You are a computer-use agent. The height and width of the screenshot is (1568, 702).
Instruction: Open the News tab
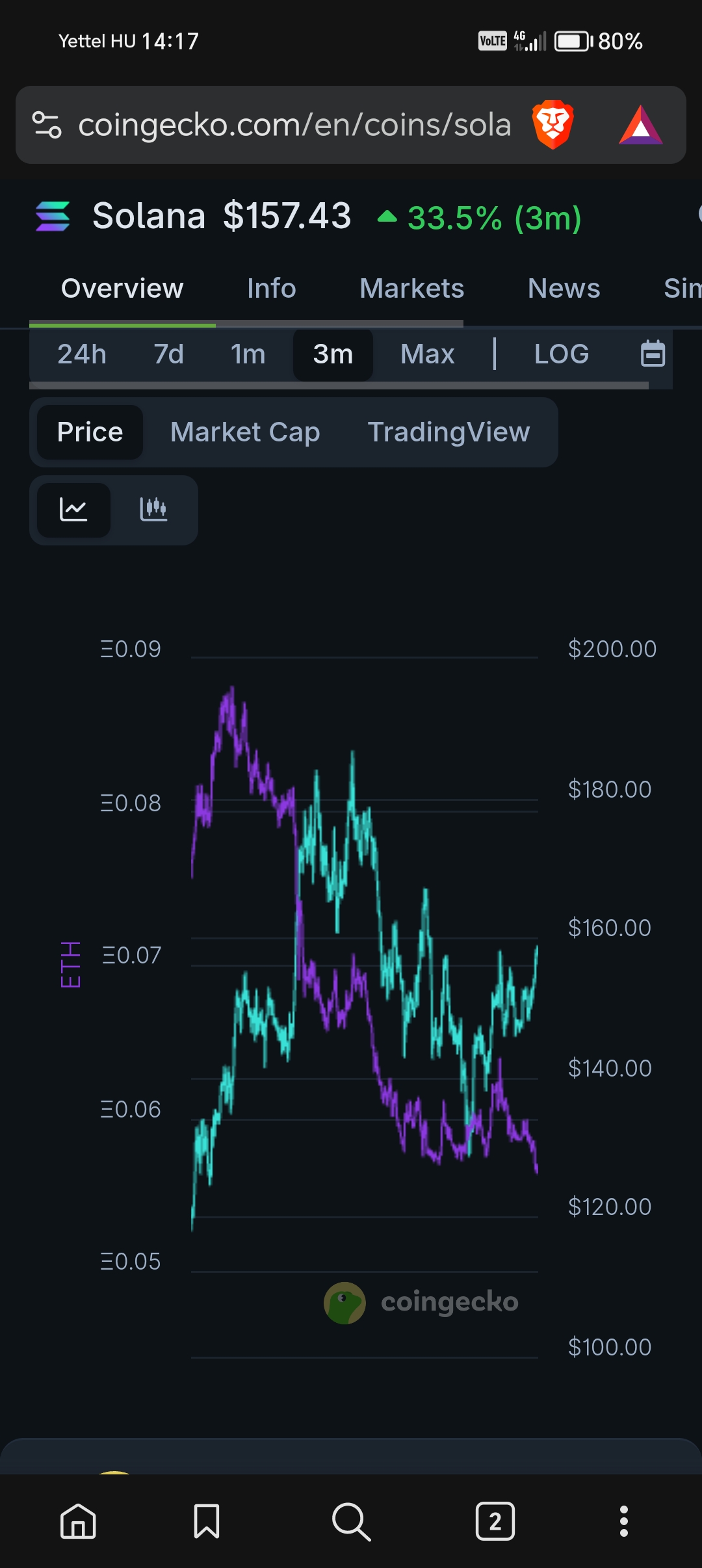tap(564, 289)
